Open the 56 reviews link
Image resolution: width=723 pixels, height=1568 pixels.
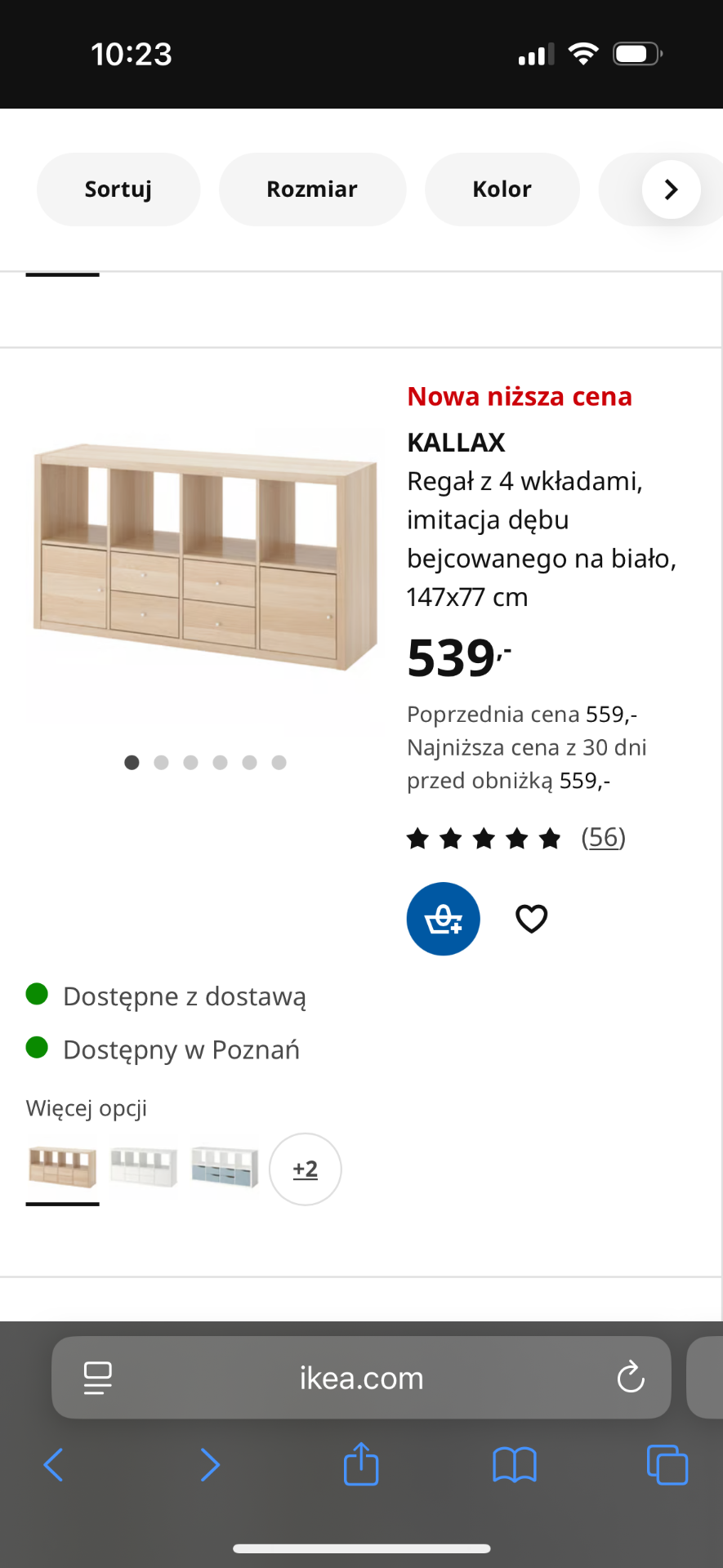603,837
